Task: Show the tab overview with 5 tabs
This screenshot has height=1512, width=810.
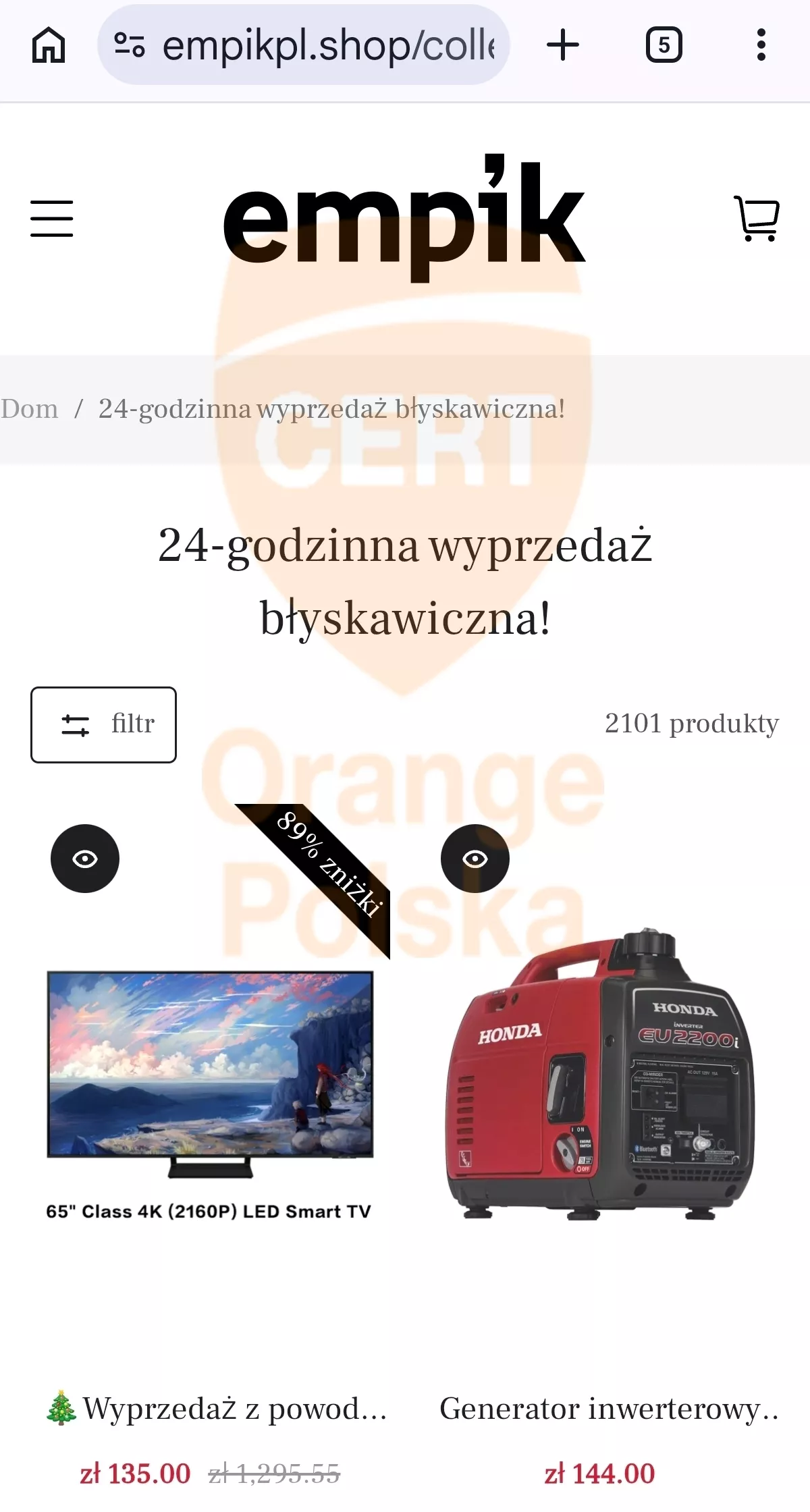Action: (x=664, y=45)
